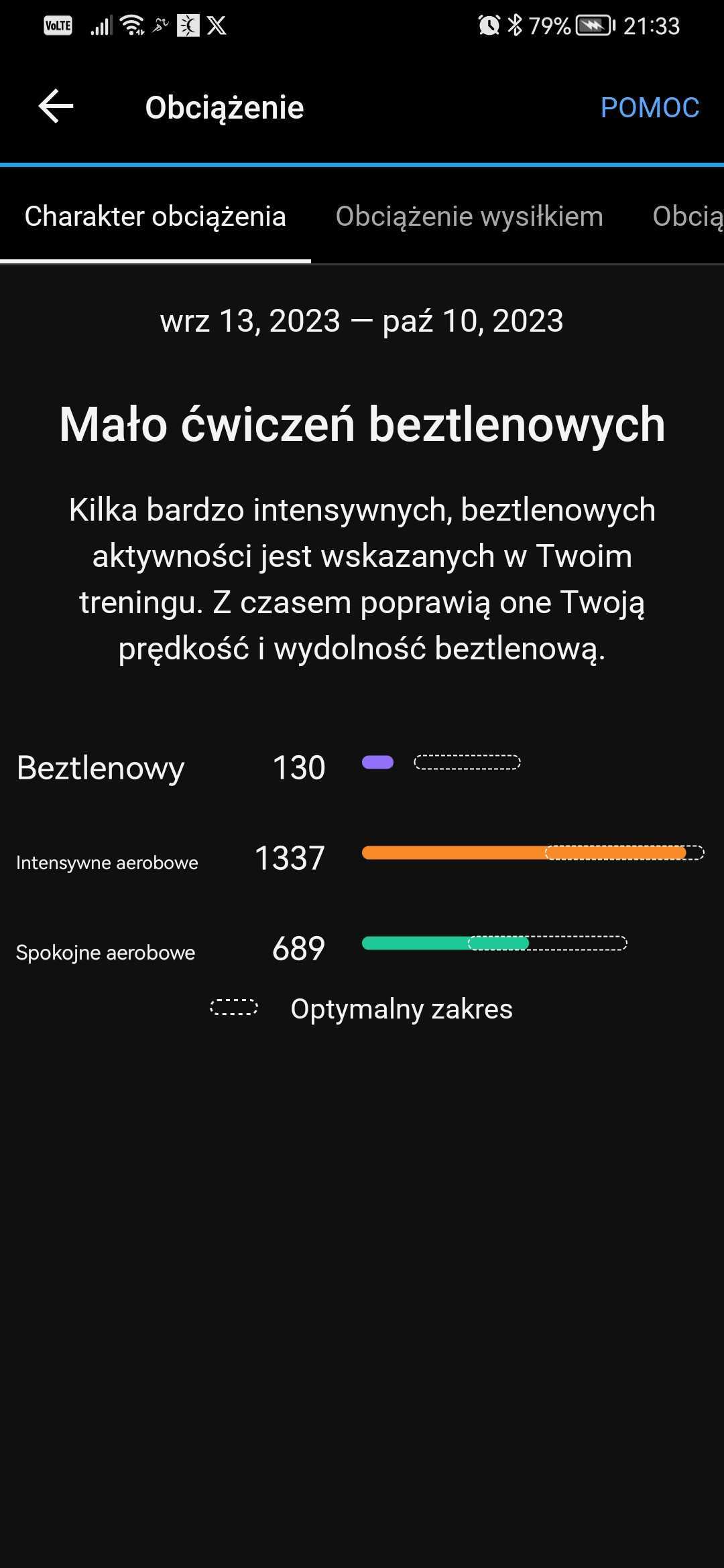Viewport: 724px width, 1568px height.
Task: Go back using the arrow icon
Action: pos(56,107)
